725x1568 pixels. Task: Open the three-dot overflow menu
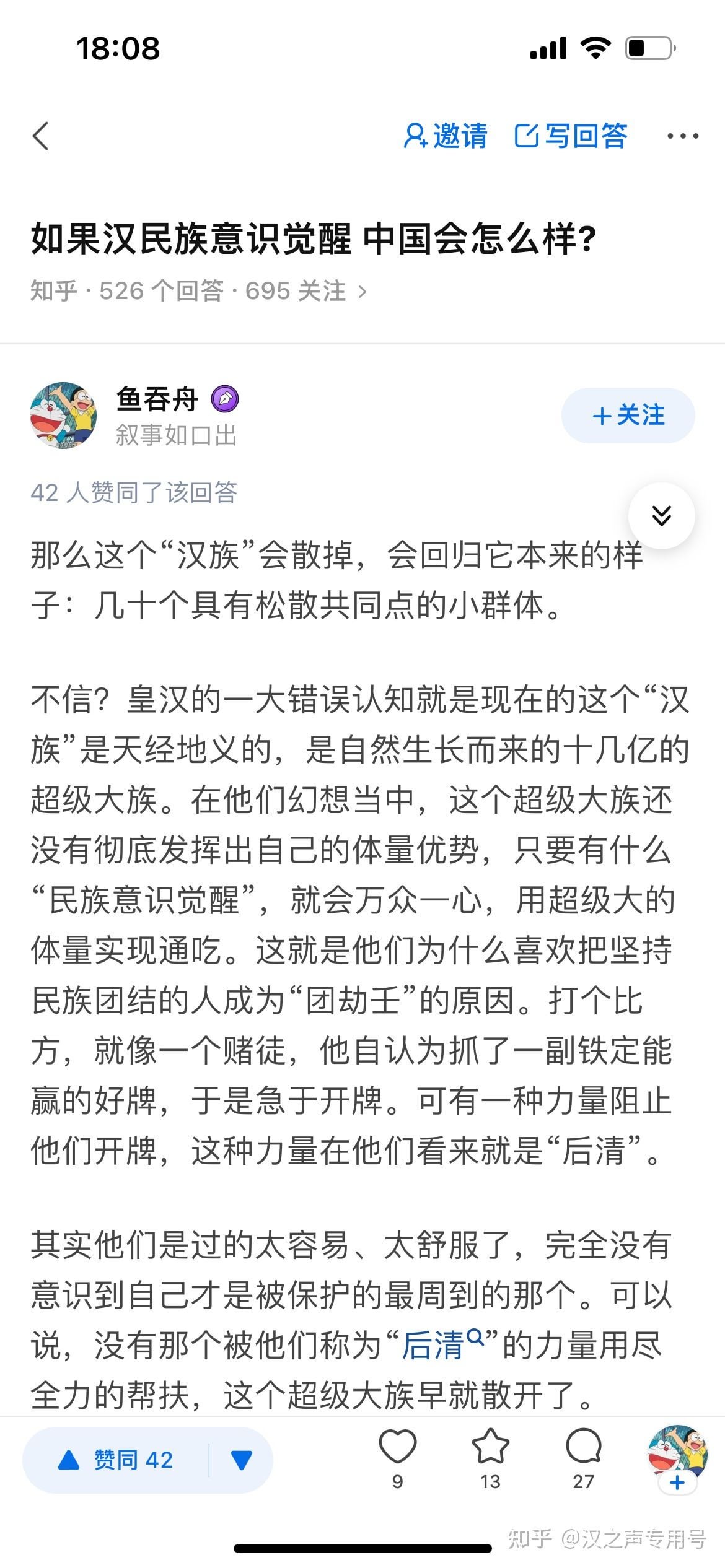pyautogui.click(x=682, y=136)
